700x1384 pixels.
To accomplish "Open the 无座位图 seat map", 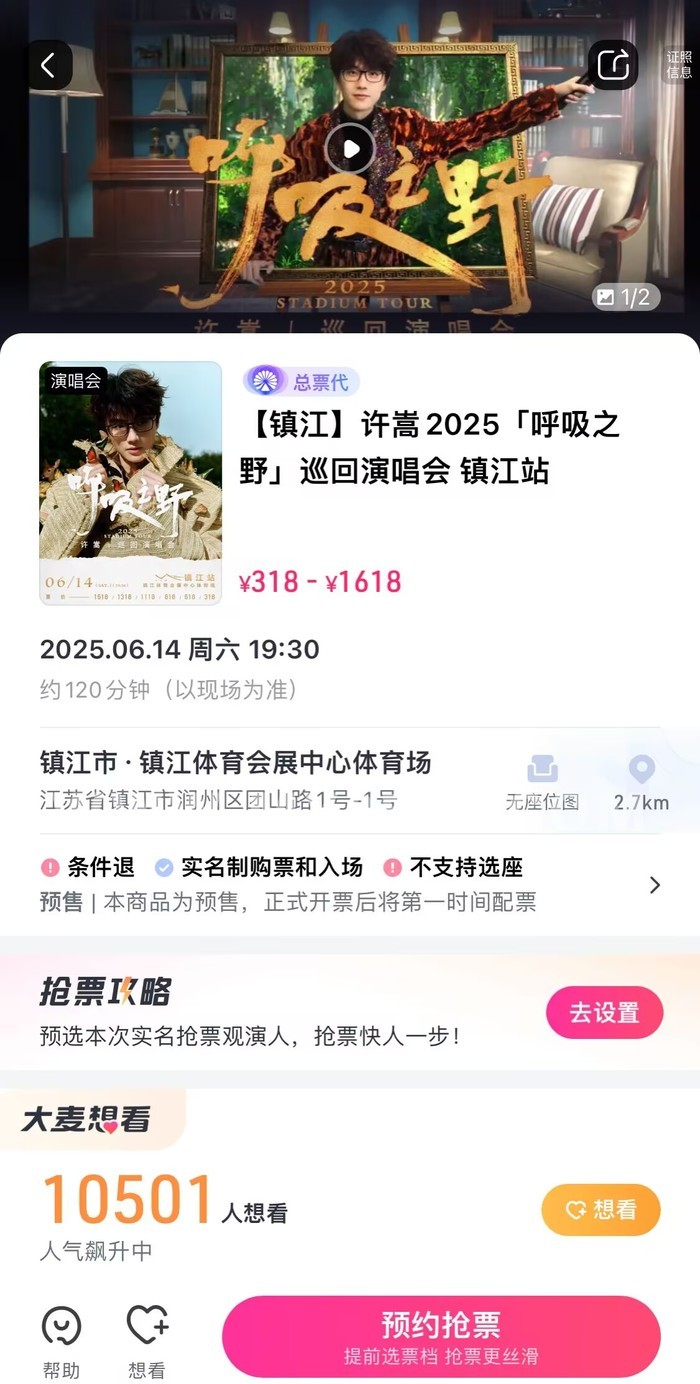I will (x=542, y=783).
